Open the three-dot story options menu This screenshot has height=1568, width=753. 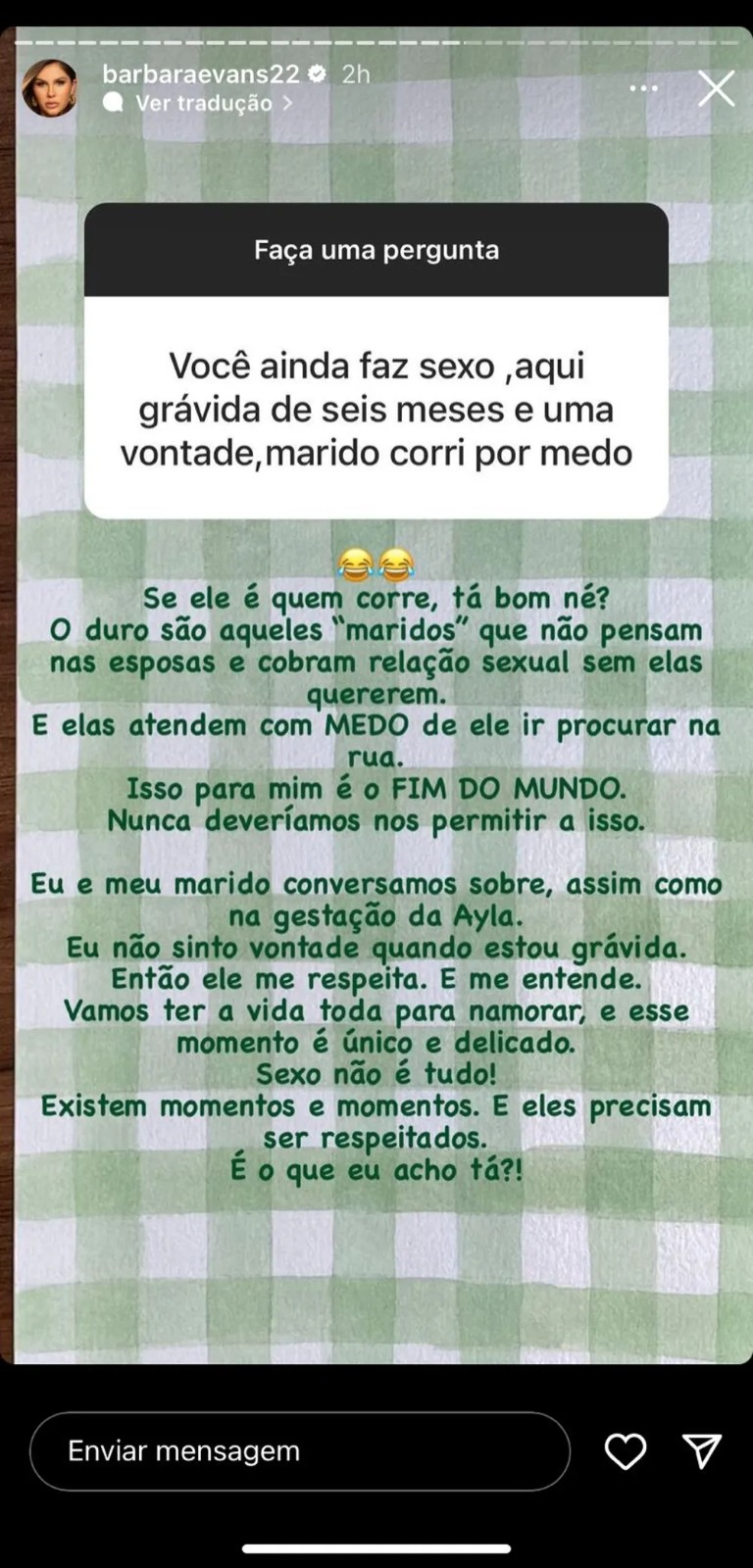tap(644, 88)
